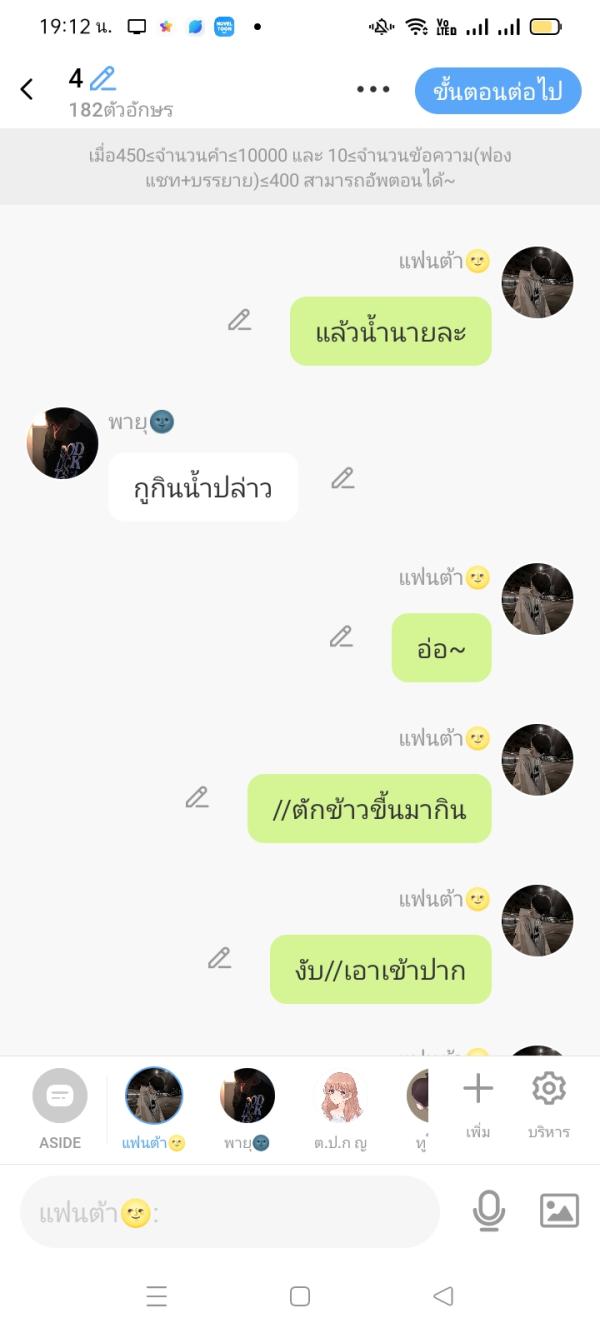Image resolution: width=600 pixels, height=1333 pixels.
Task: Edit the message แล้วน้ำนายละ
Action: point(239,321)
